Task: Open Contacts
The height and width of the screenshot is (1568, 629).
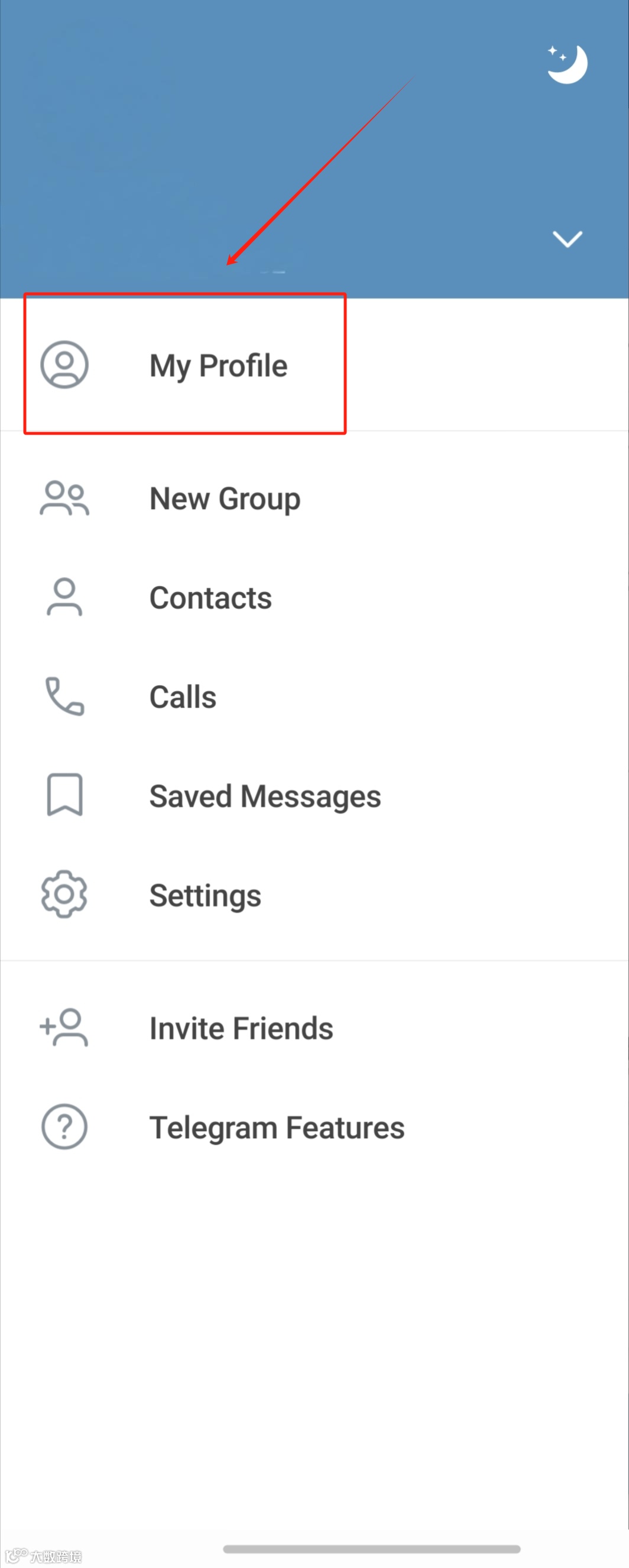Action: click(x=210, y=598)
